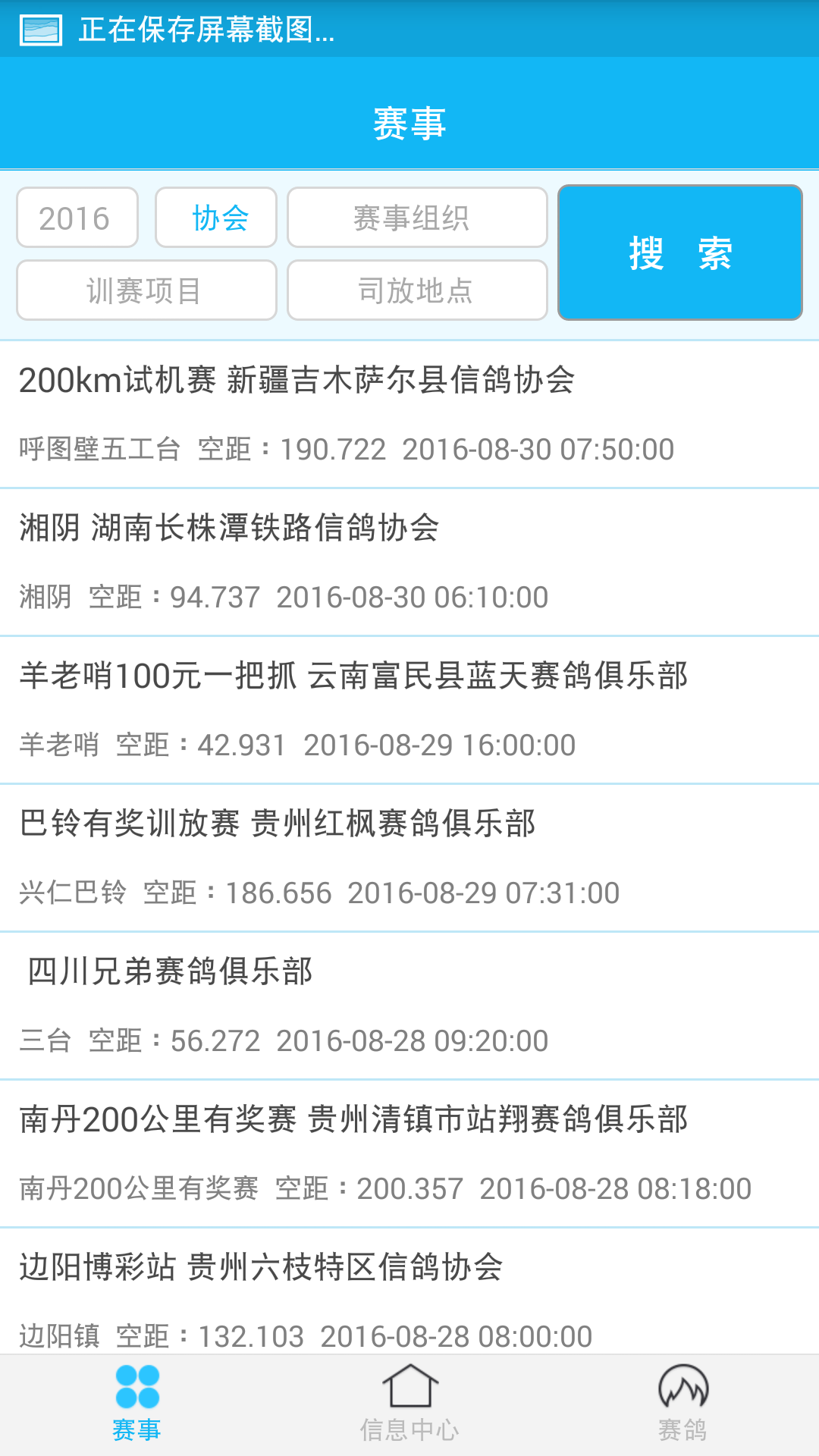819x1456 pixels.
Task: Open the 2016 year selector
Action: (x=77, y=218)
